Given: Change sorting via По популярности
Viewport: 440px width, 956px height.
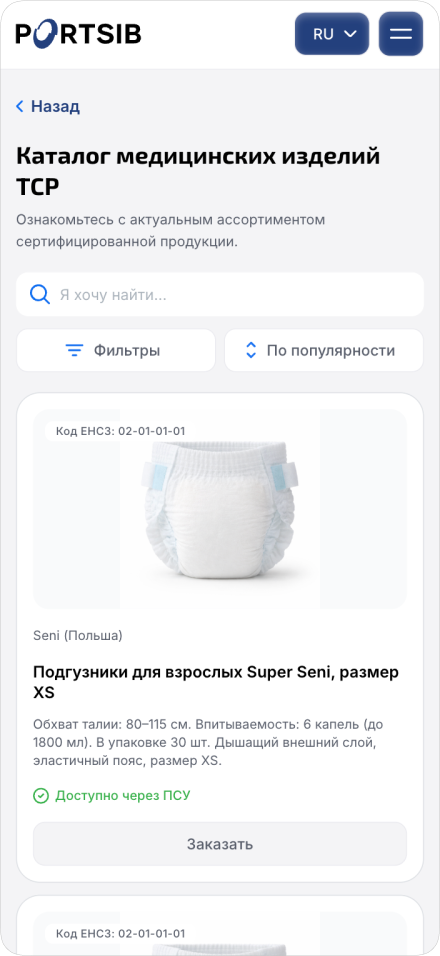Looking at the screenshot, I should click(x=324, y=351).
